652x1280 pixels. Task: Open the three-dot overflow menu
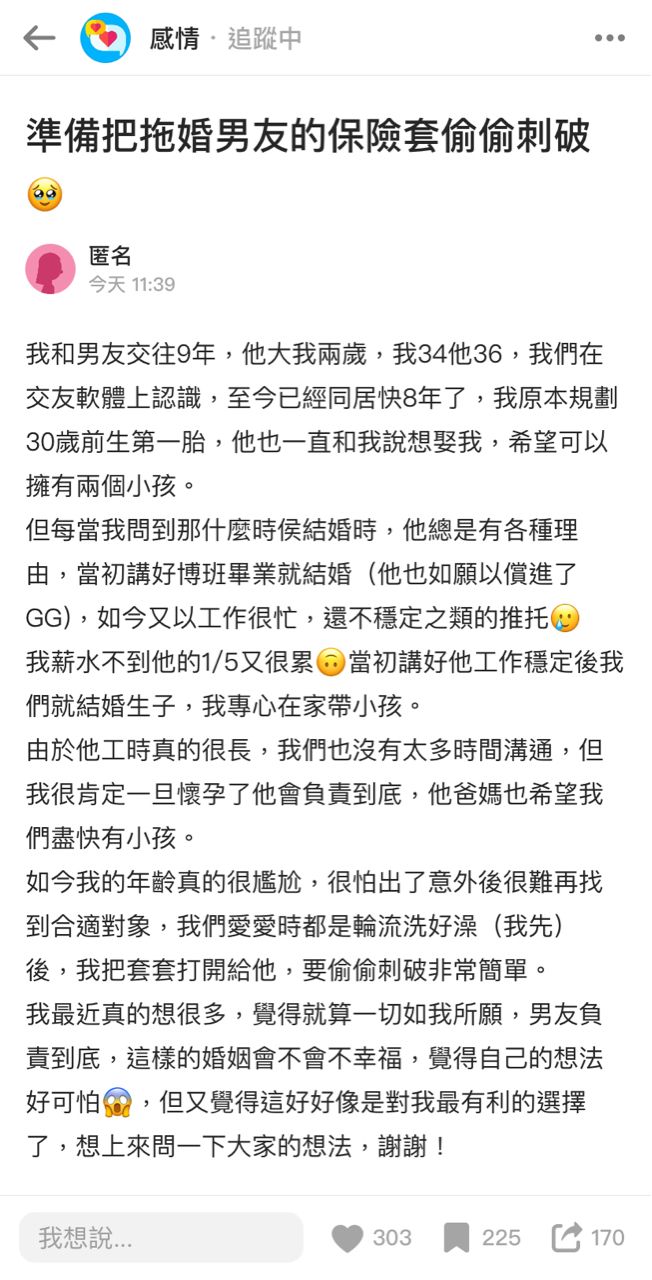[x=609, y=38]
